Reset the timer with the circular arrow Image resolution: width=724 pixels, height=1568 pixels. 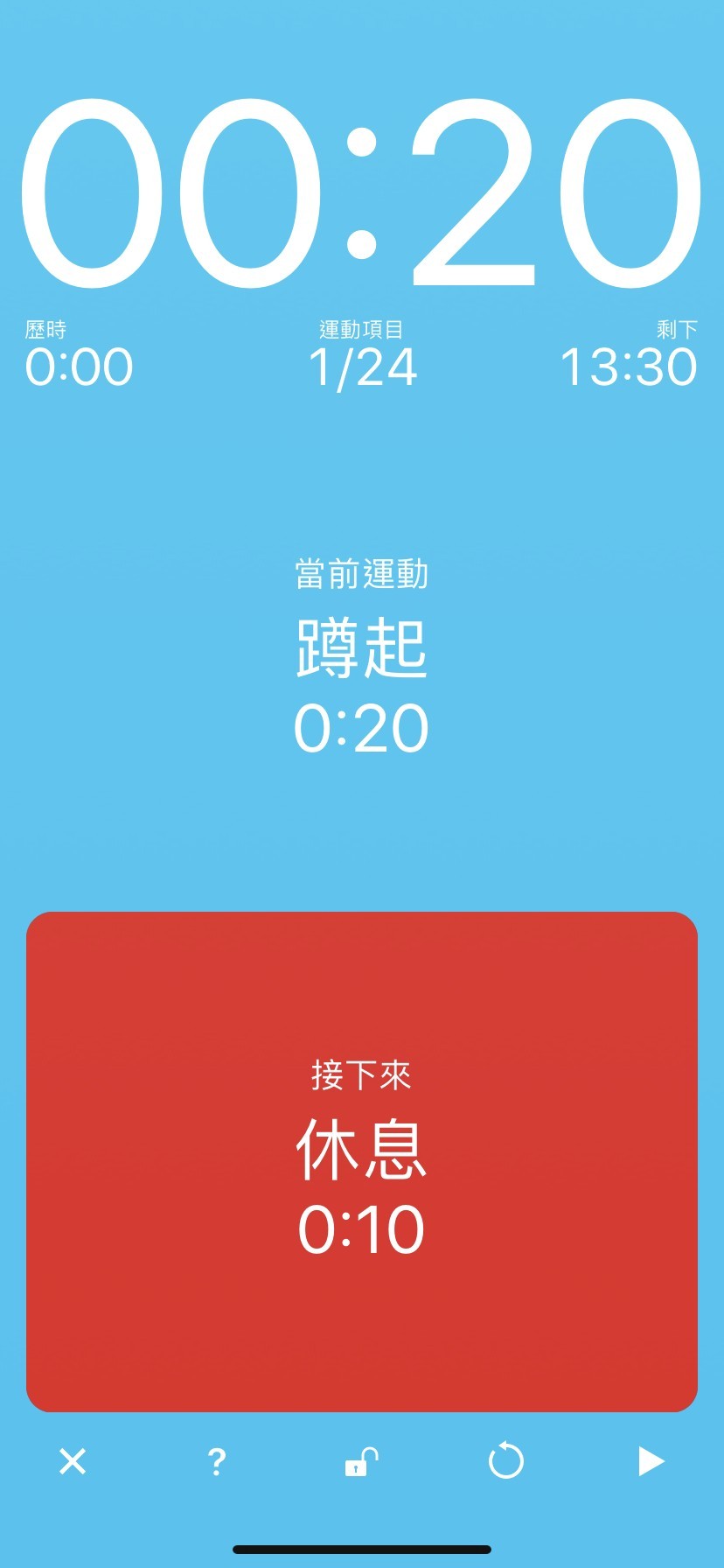pyautogui.click(x=505, y=1461)
